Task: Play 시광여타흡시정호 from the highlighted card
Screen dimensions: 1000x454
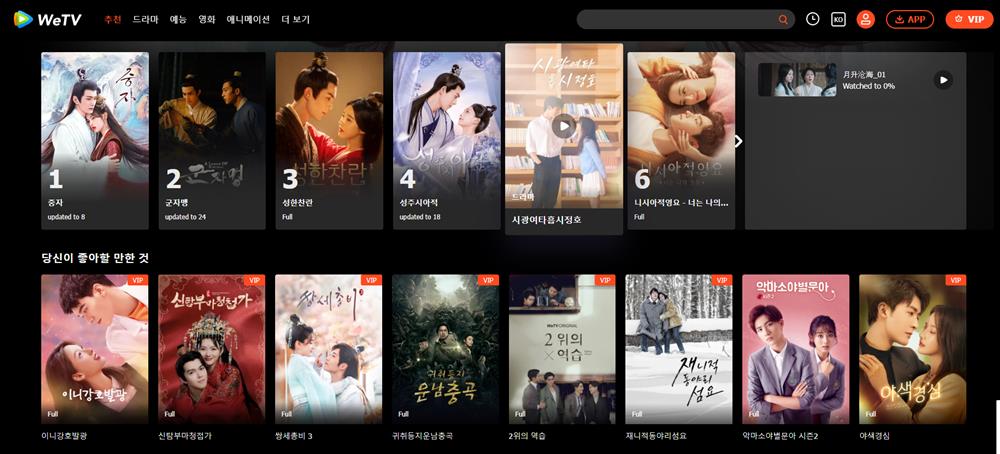Action: point(564,125)
